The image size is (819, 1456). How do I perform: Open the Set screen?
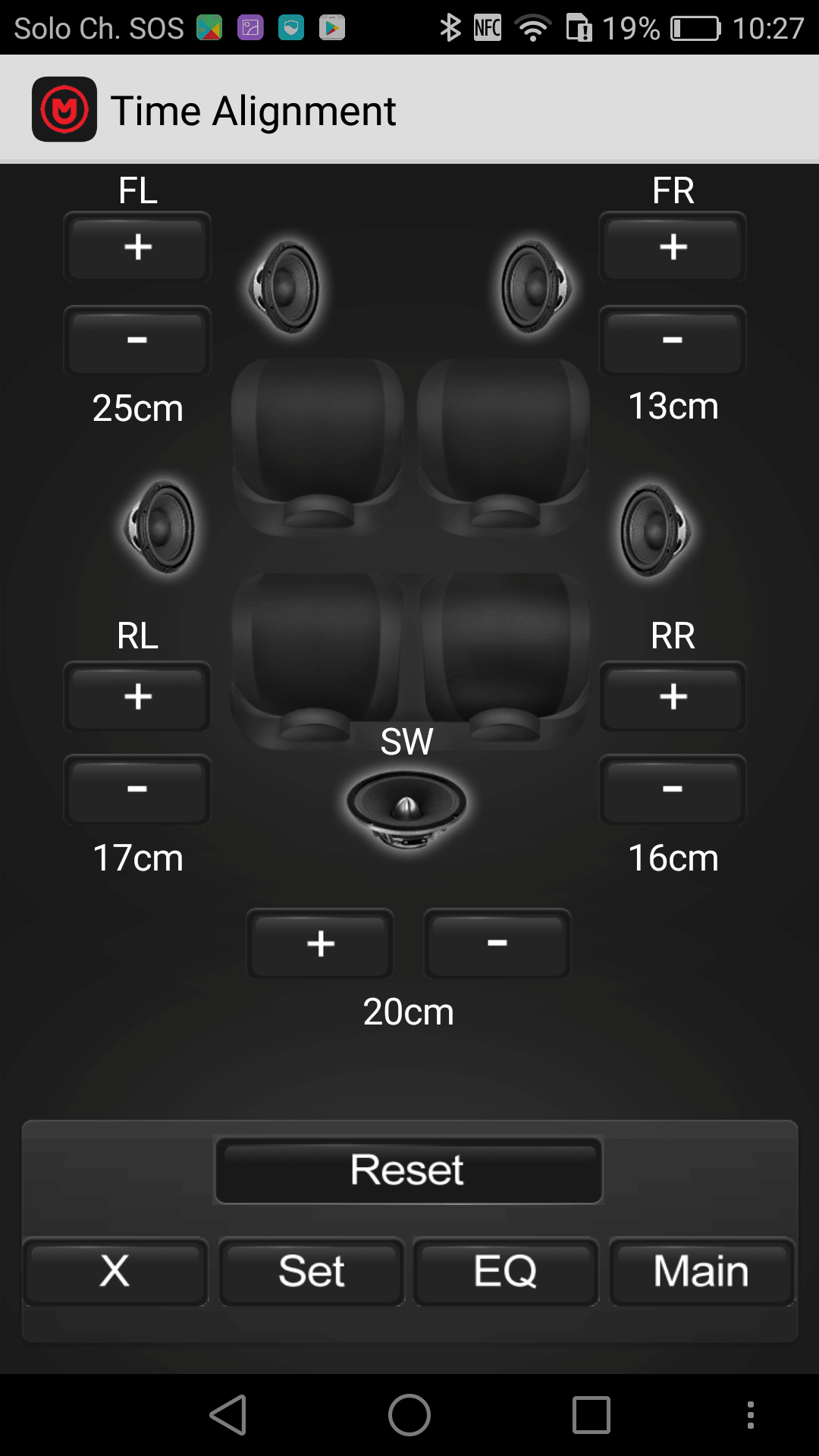coord(312,1271)
